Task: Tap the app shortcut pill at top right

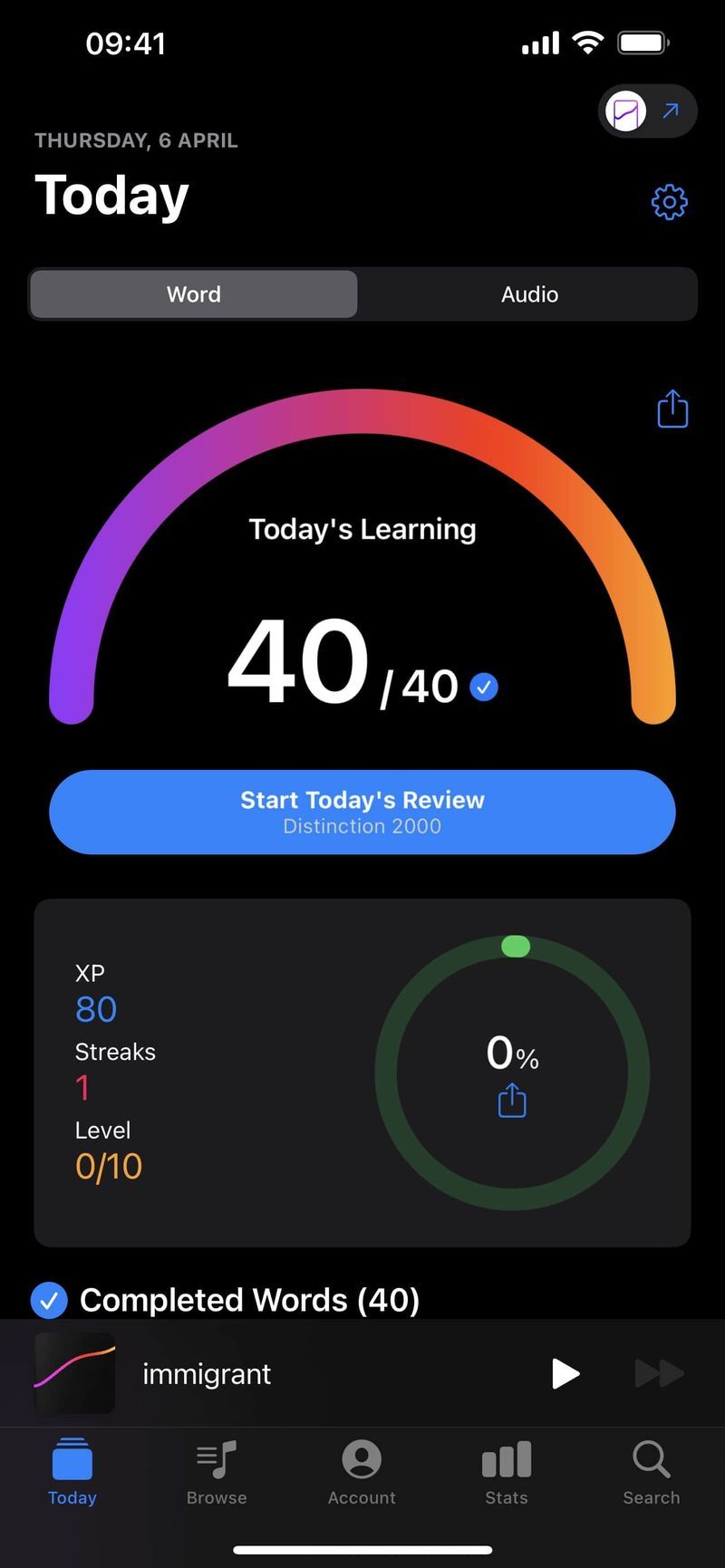Action: [x=647, y=111]
